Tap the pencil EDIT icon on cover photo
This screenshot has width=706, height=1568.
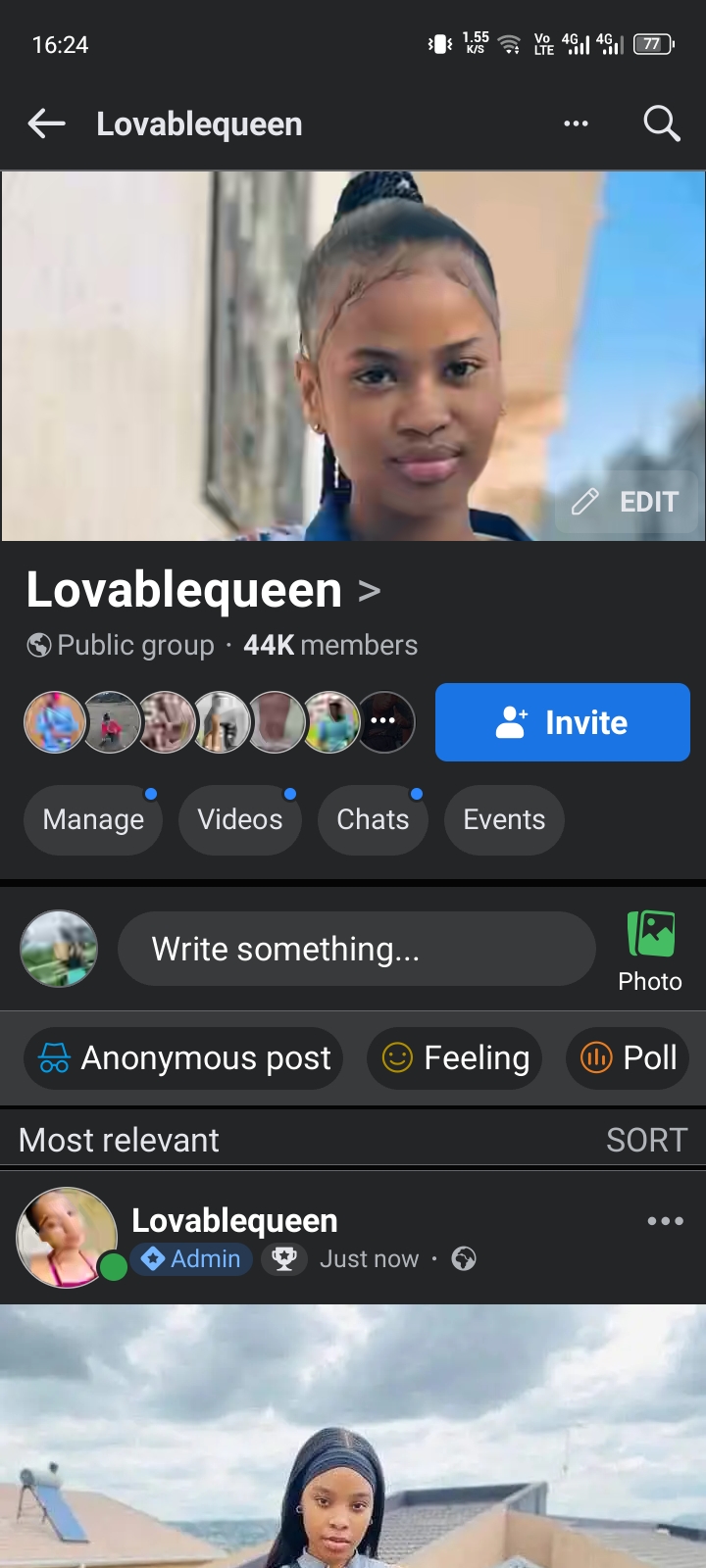coord(586,502)
